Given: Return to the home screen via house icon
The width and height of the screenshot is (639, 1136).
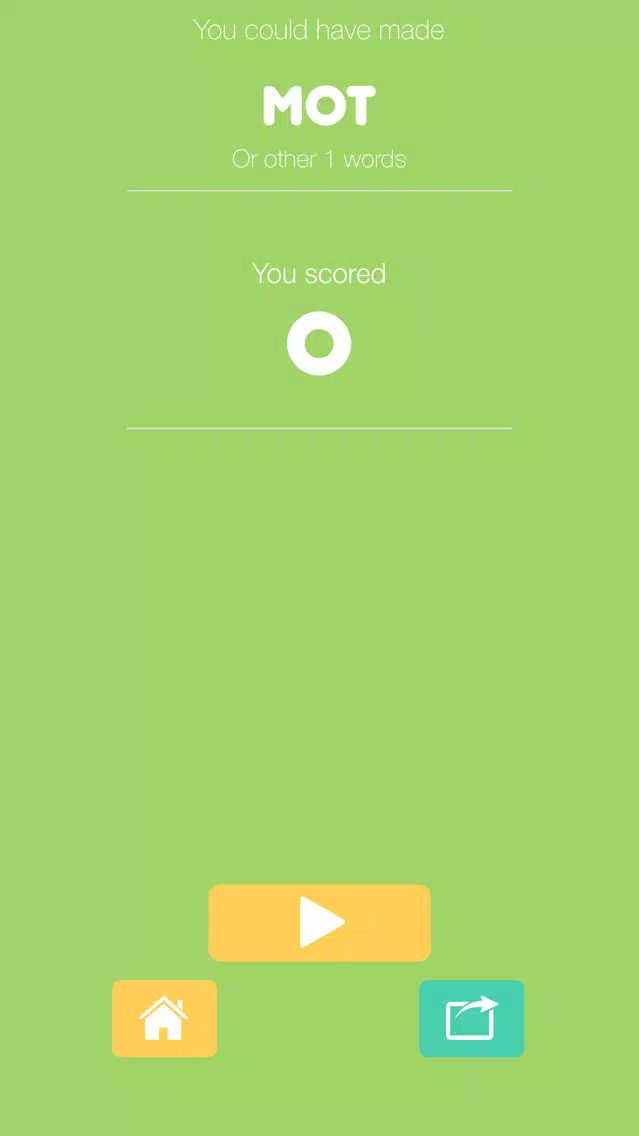Looking at the screenshot, I should tap(164, 1018).
